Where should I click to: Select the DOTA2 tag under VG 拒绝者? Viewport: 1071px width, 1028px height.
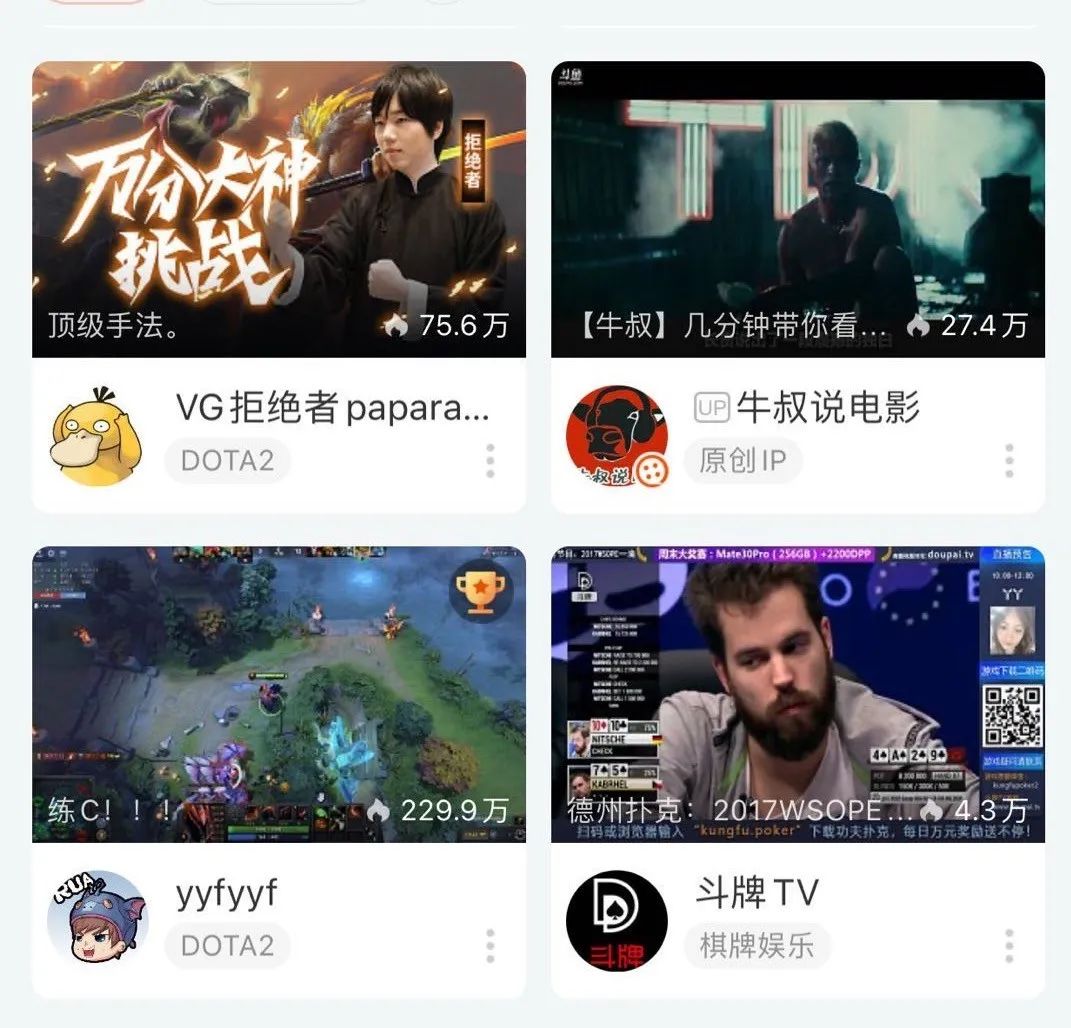(227, 461)
